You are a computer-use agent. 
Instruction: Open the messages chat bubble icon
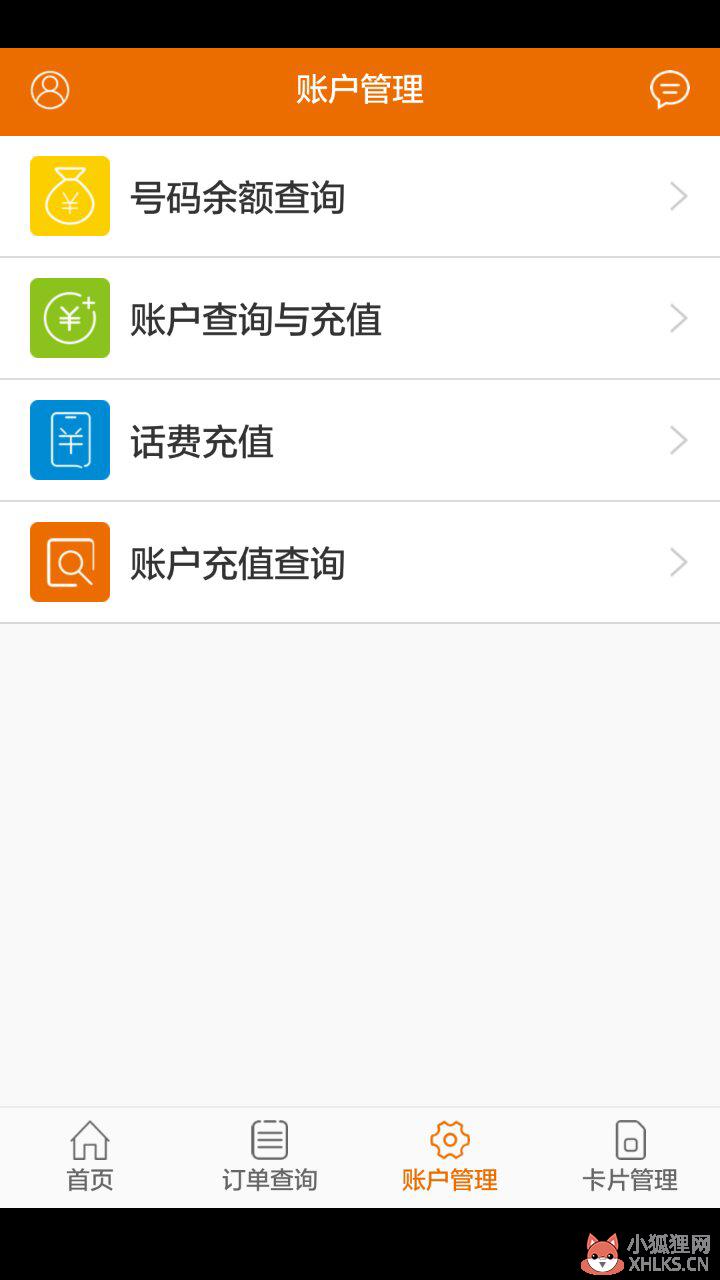point(670,90)
